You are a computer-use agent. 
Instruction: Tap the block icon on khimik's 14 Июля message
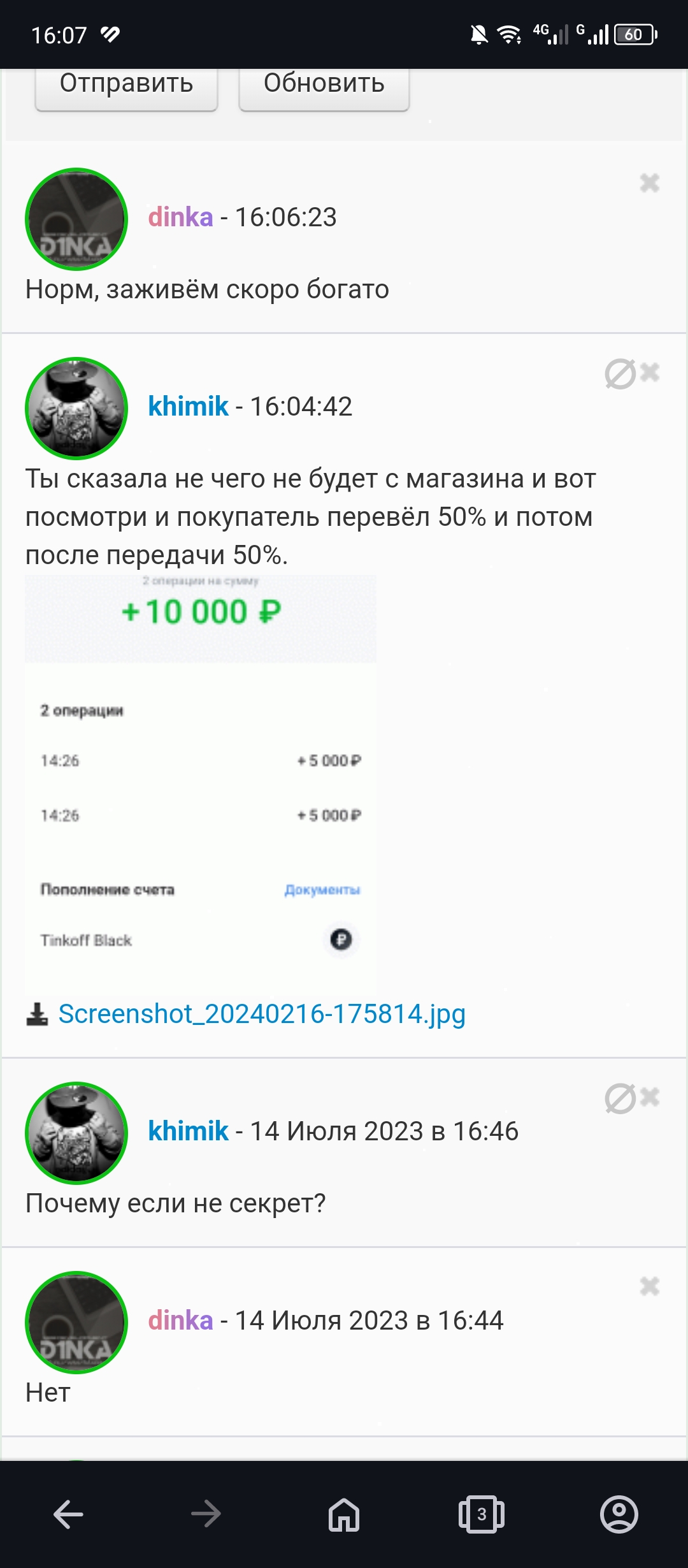[620, 1098]
